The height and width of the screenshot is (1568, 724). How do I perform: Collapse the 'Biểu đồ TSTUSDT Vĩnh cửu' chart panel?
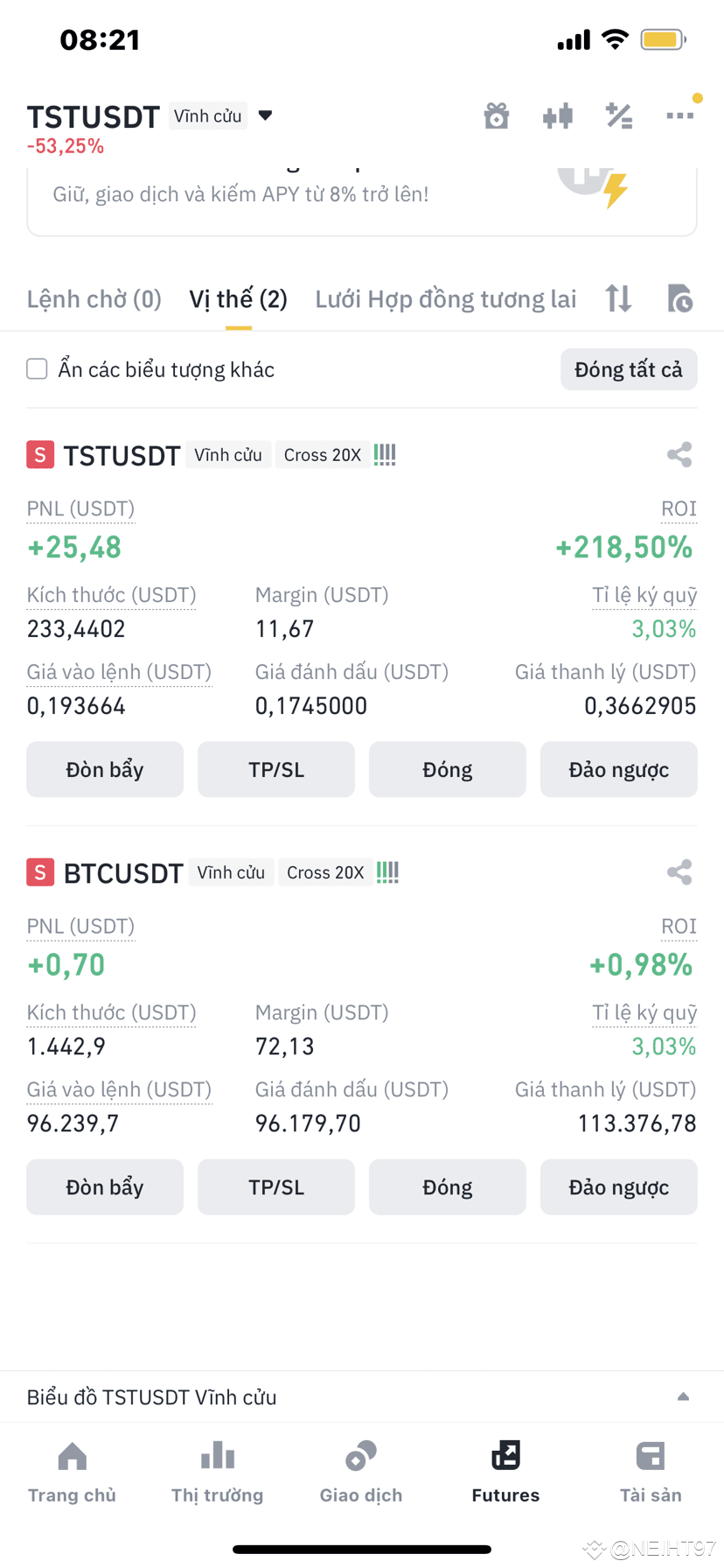coord(683,1396)
